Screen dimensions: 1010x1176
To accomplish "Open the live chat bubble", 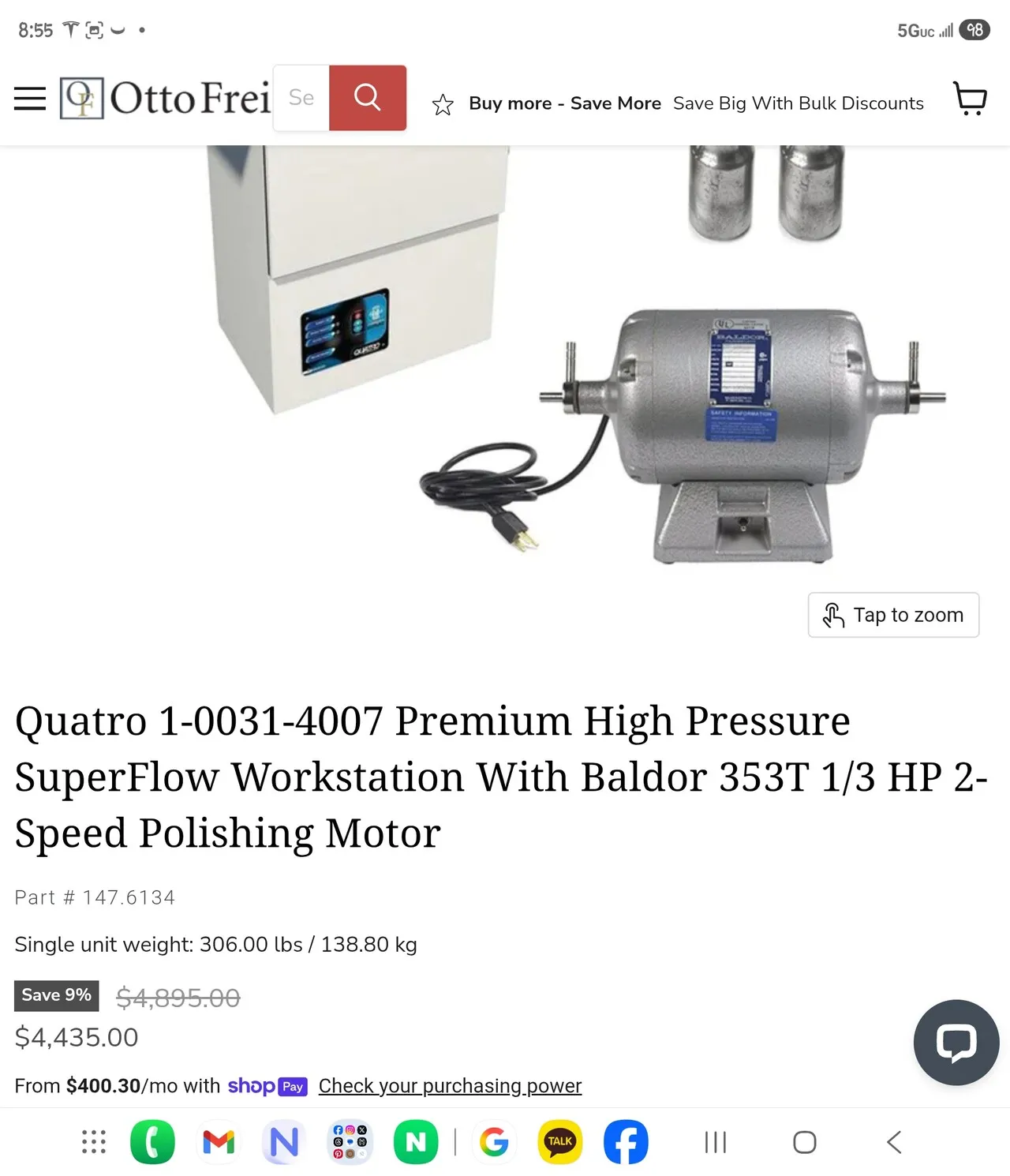I will coord(956,1043).
